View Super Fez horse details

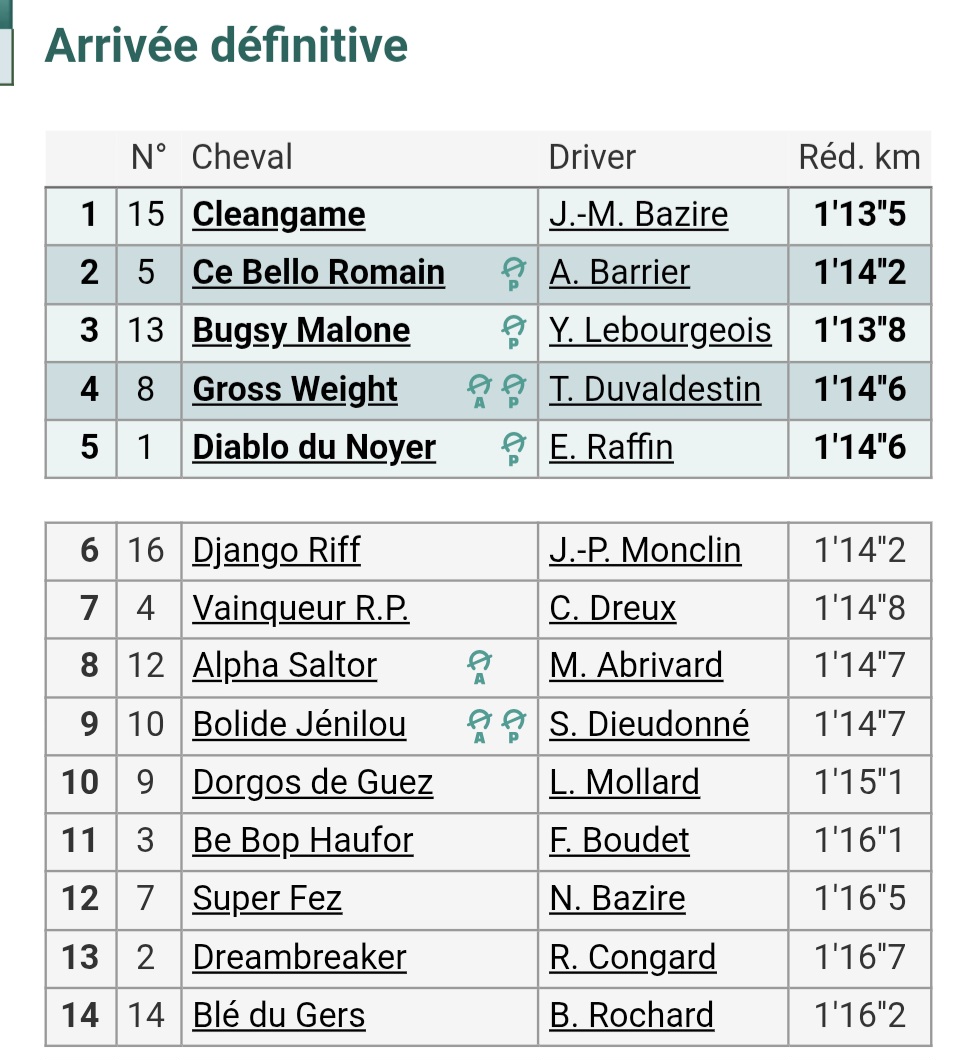[x=267, y=898]
